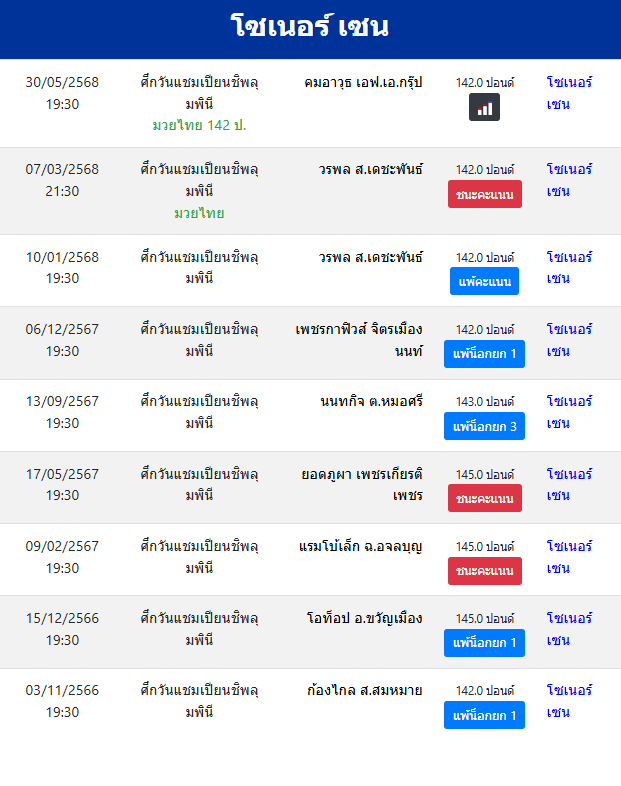The height and width of the screenshot is (786, 621).
Task: Open โซเนอร์ เซน link in the 10/01/2568 row
Action: 568,268
